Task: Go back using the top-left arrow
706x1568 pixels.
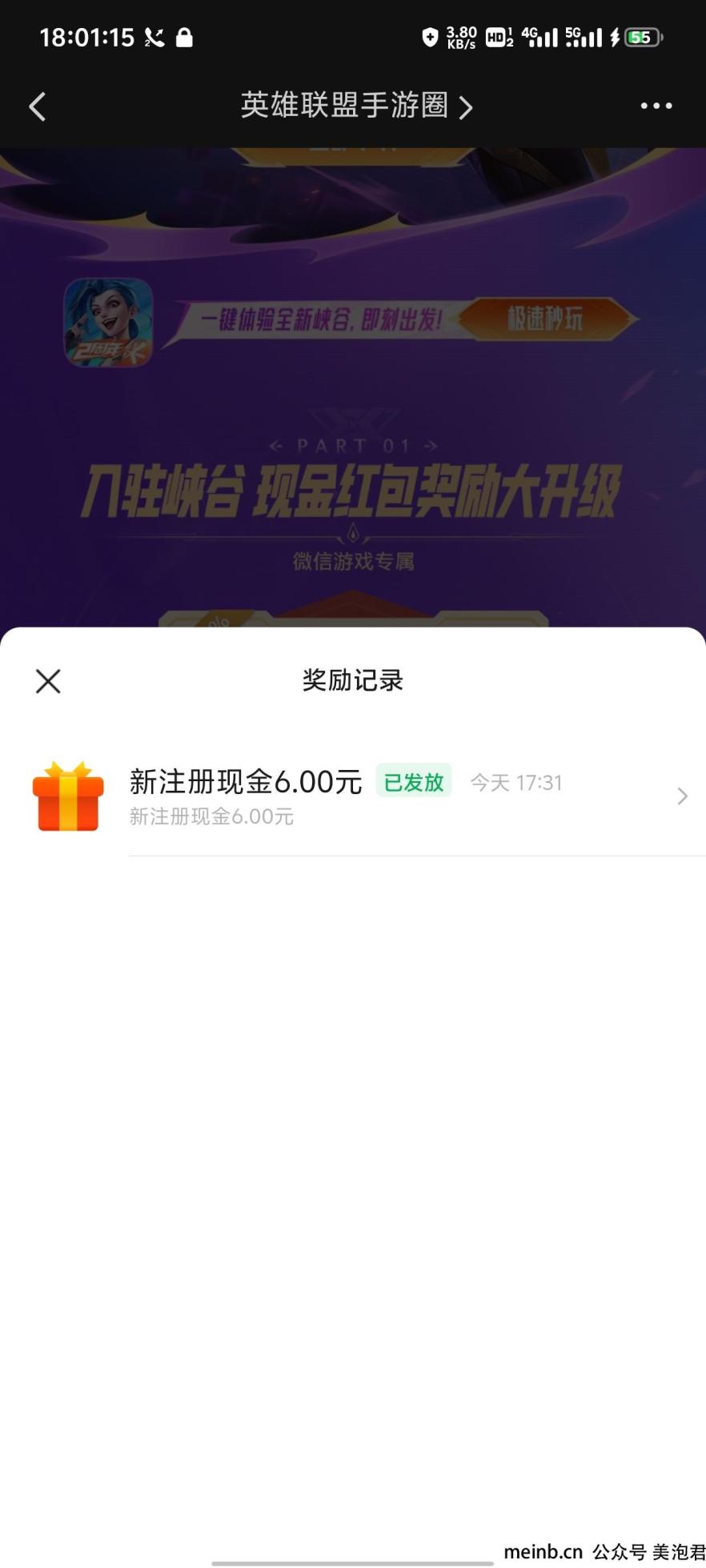Action: (x=38, y=106)
